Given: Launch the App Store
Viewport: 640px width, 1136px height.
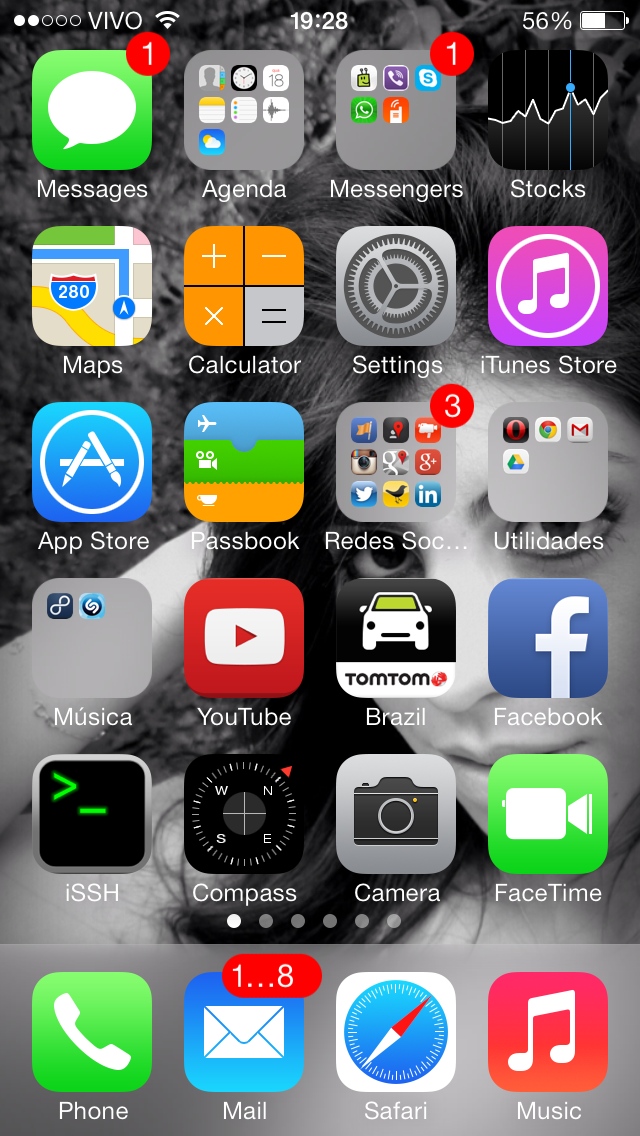Looking at the screenshot, I should coord(92,462).
